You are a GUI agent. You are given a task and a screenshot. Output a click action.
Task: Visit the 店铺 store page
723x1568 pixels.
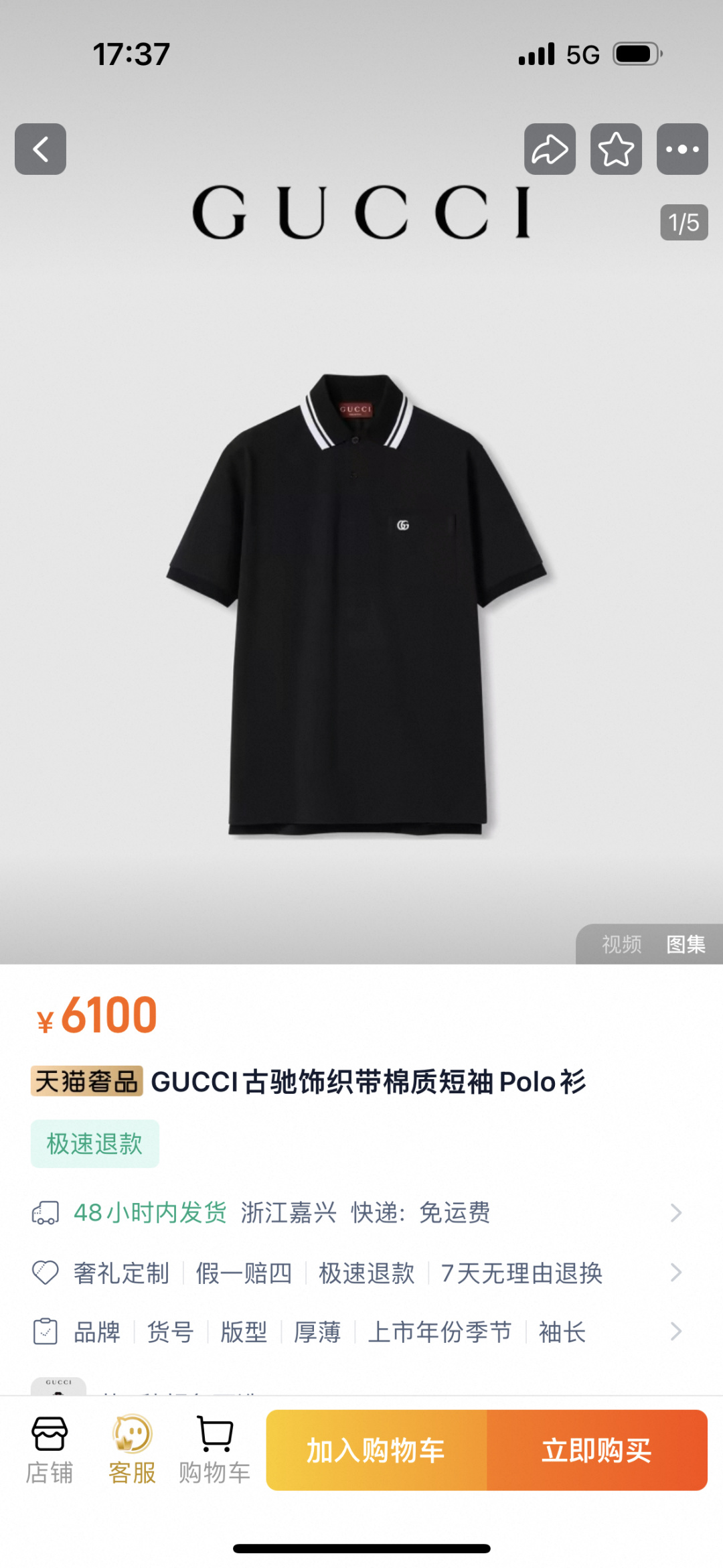(50, 1449)
